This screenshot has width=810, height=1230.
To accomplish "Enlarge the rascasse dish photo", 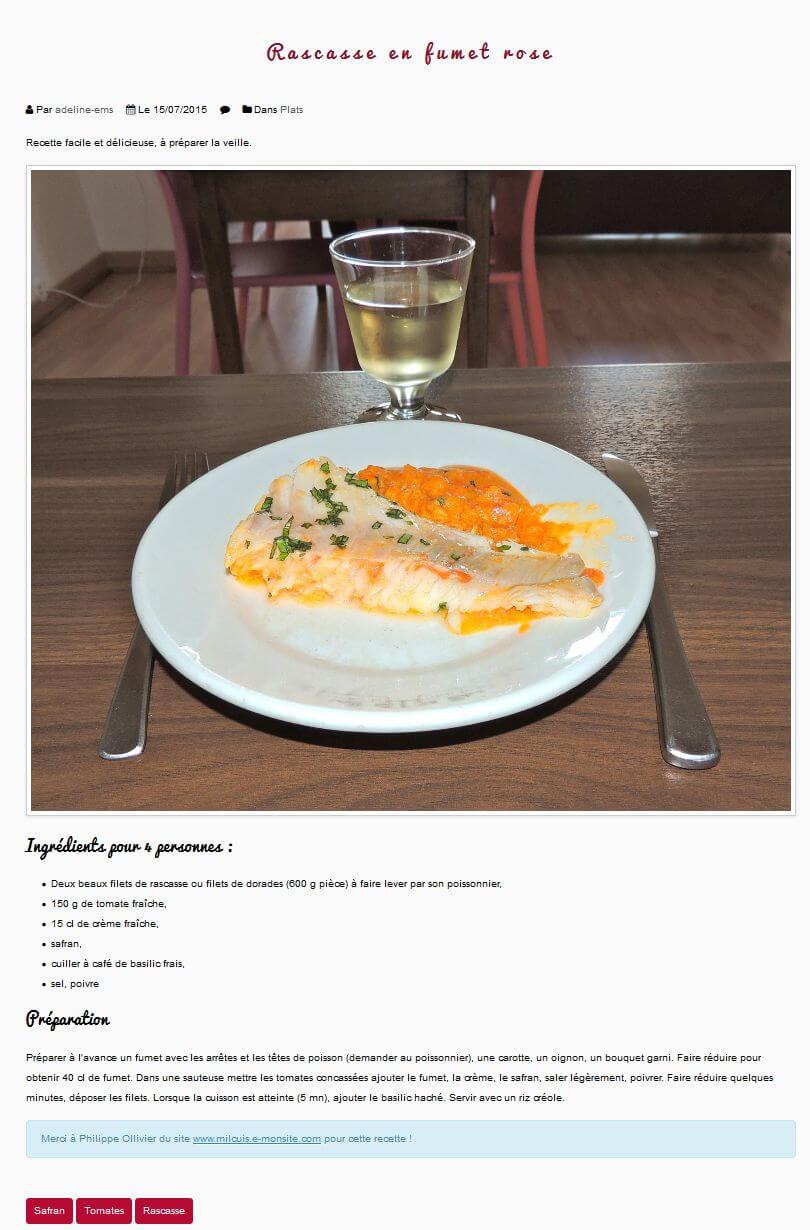I will pyautogui.click(x=410, y=490).
